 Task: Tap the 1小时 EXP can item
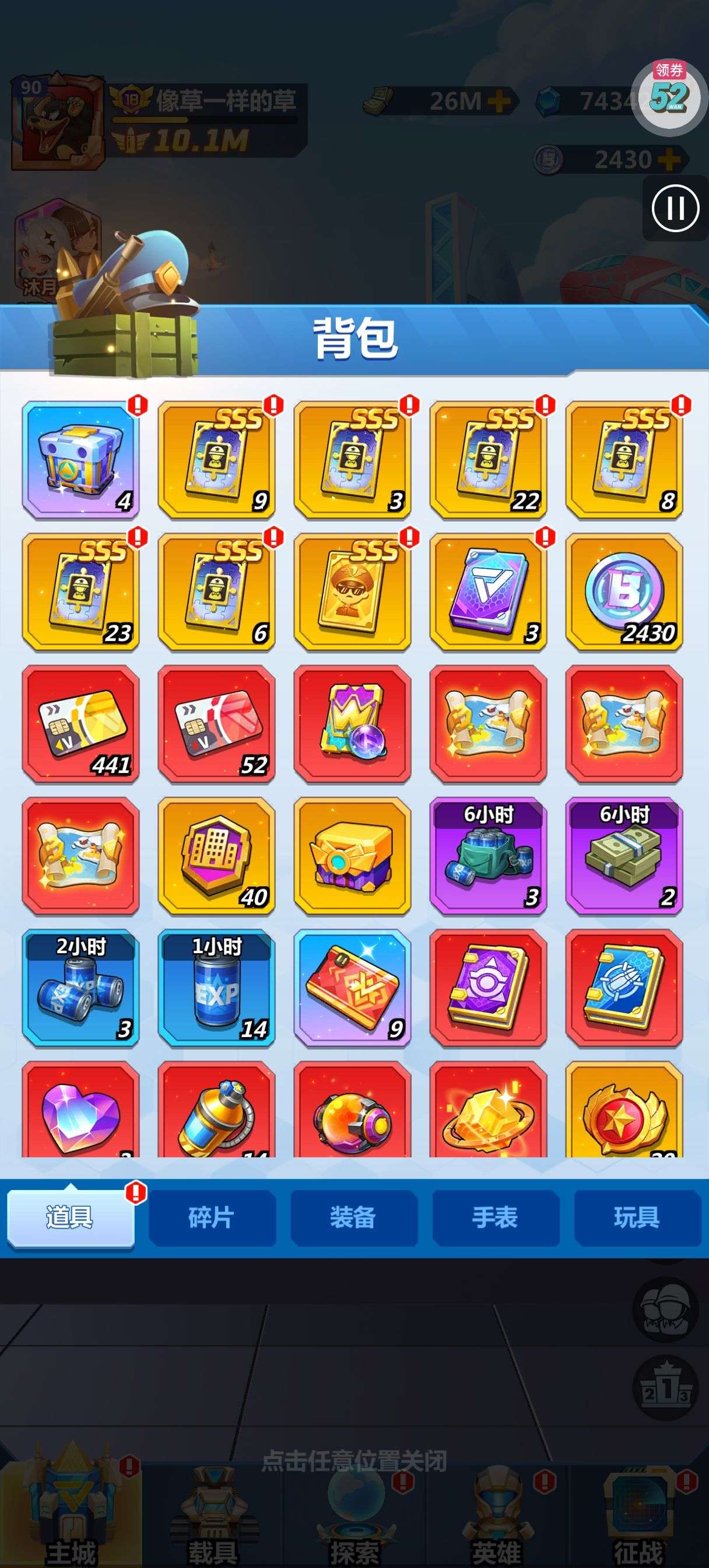coord(216,988)
